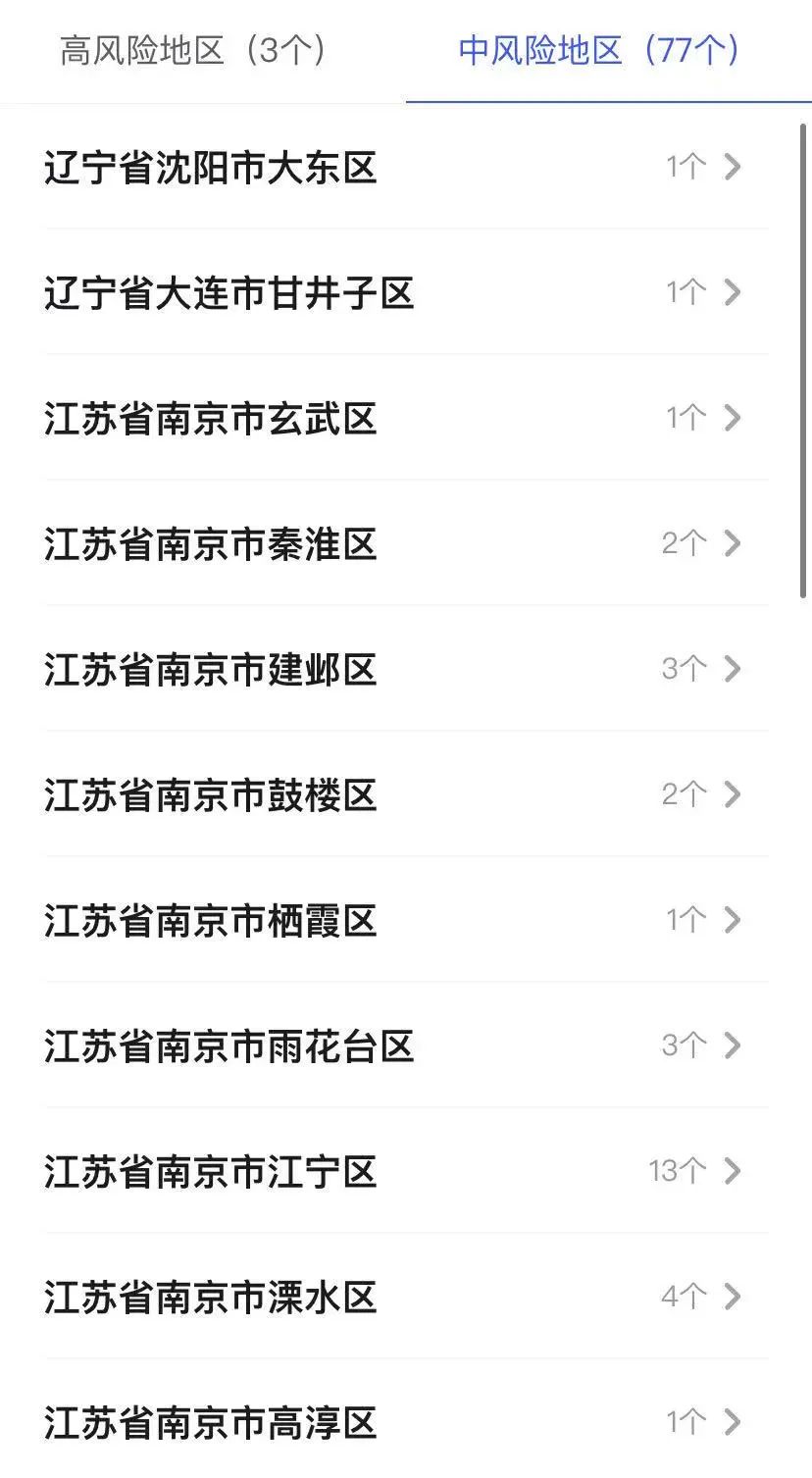Open 江苏省南京市建邺区 row

406,669
